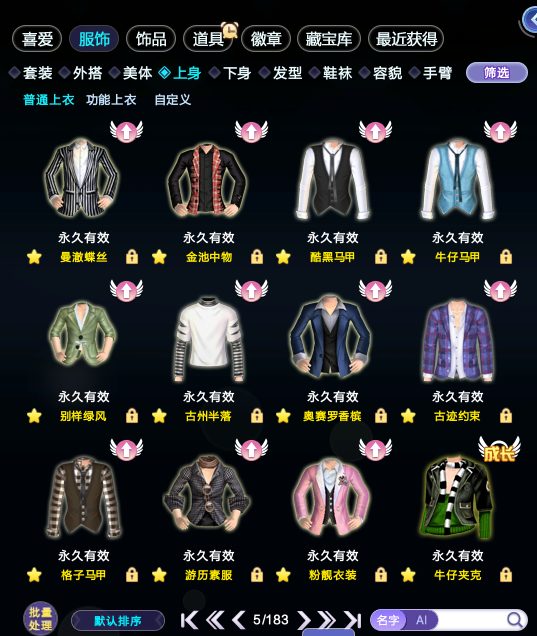Open the 道具 tab
This screenshot has width=537, height=636.
pyautogui.click(x=208, y=39)
